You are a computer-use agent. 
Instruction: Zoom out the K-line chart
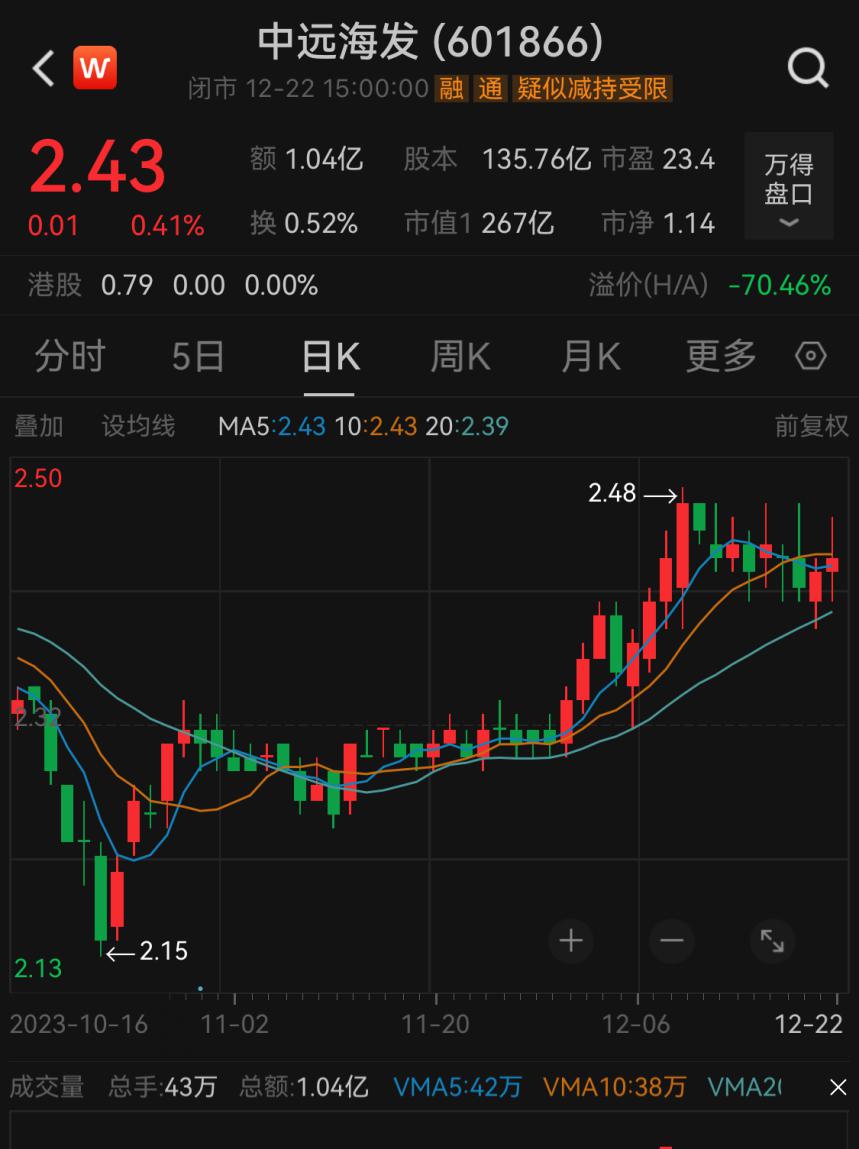pyautogui.click(x=671, y=940)
